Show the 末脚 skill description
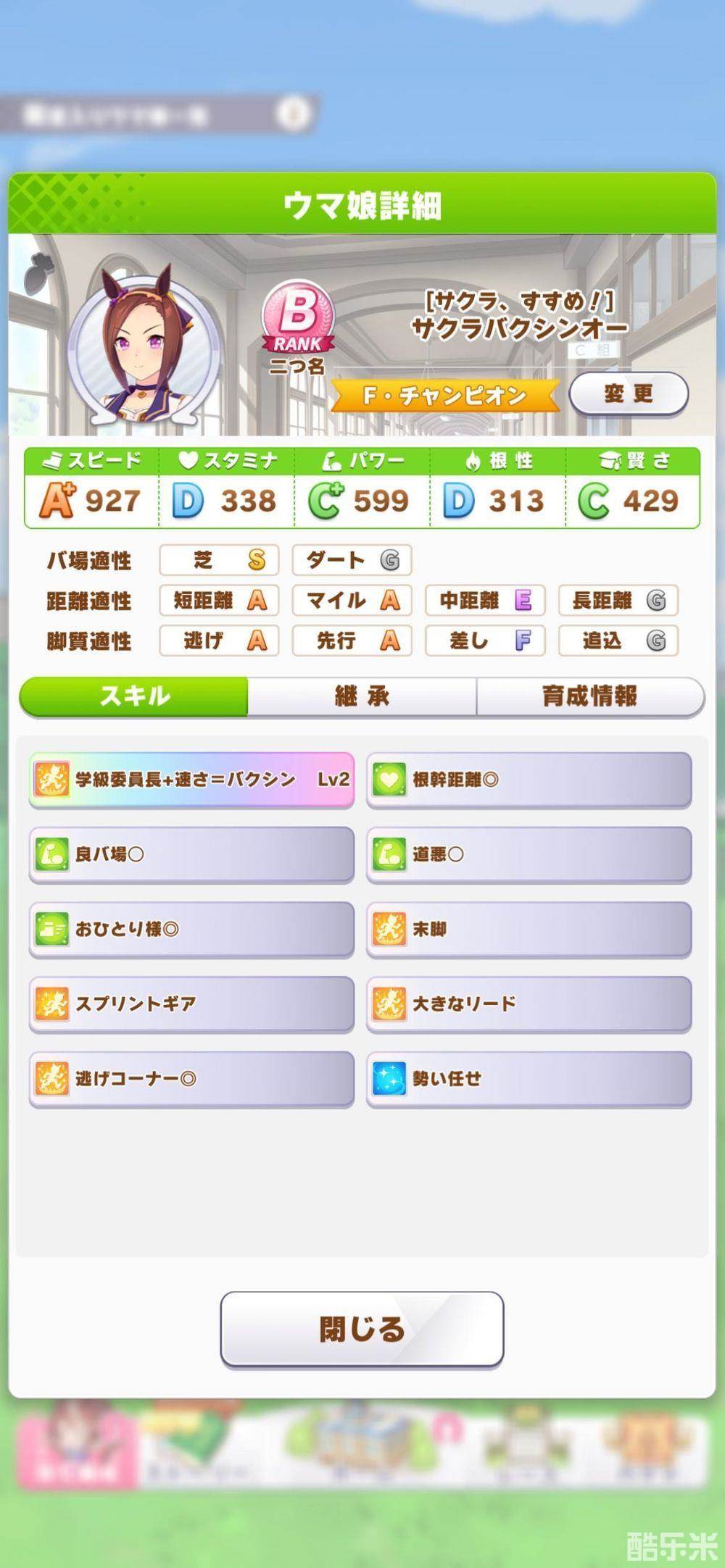 [529, 929]
